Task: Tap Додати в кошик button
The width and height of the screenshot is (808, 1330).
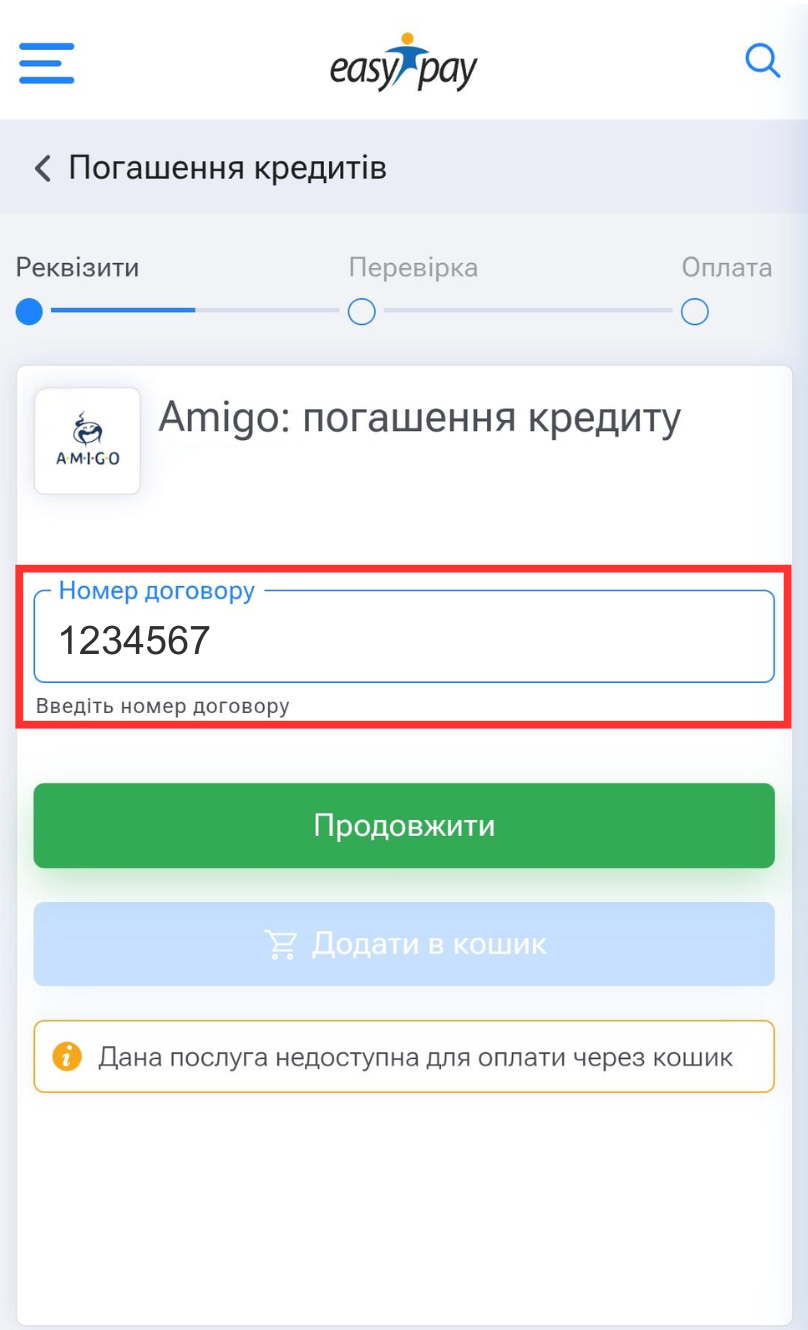Action: point(404,944)
